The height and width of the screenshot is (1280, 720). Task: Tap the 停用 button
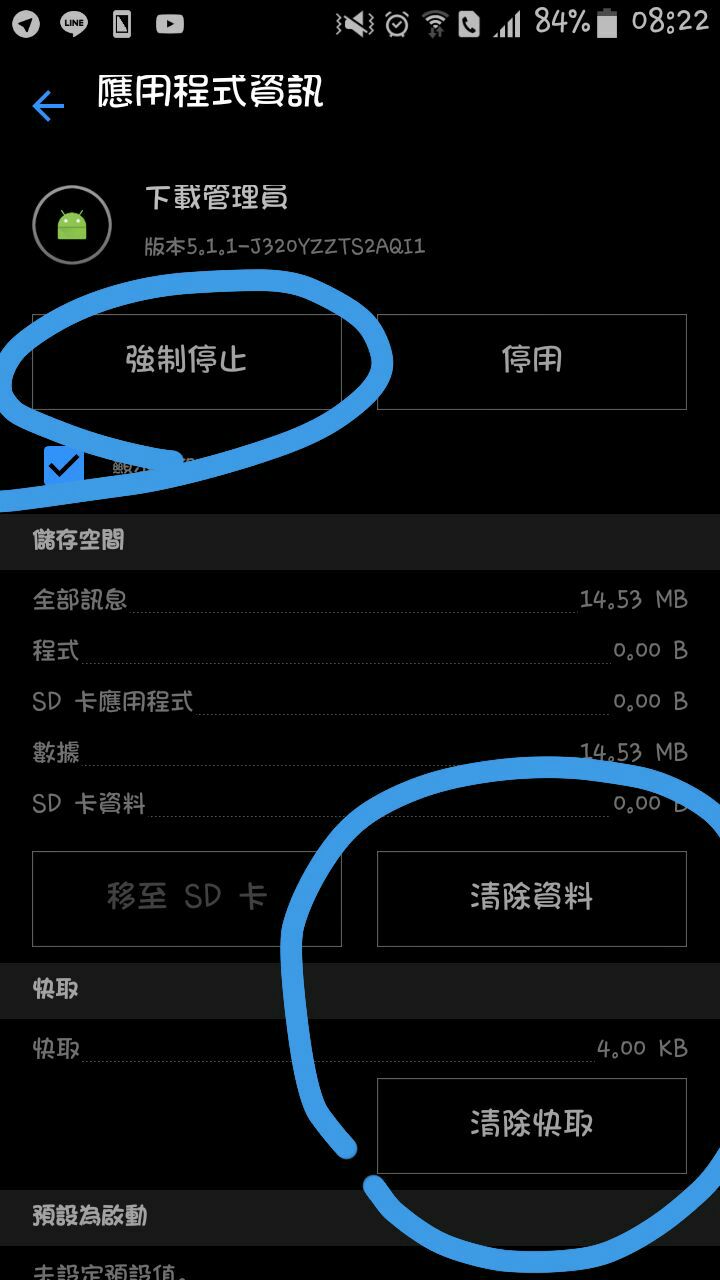pyautogui.click(x=531, y=361)
